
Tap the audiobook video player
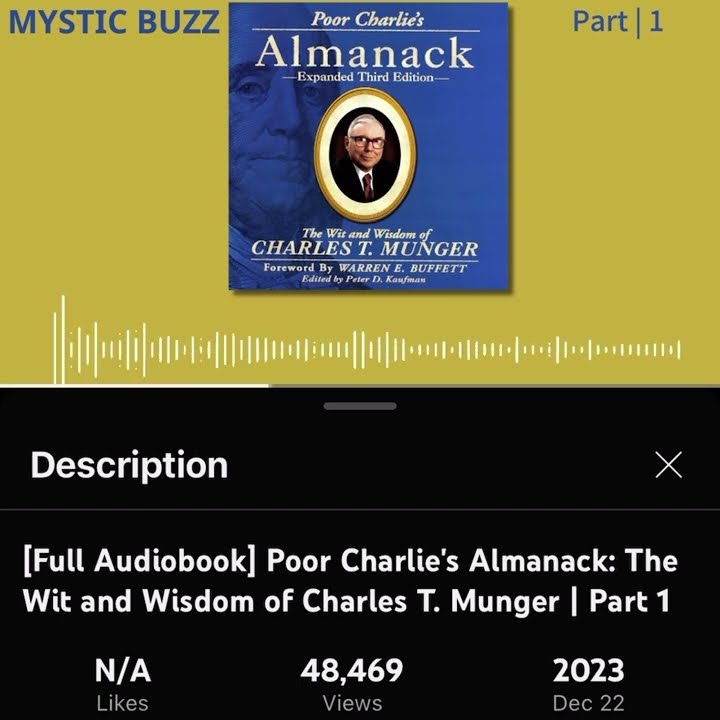click(360, 190)
